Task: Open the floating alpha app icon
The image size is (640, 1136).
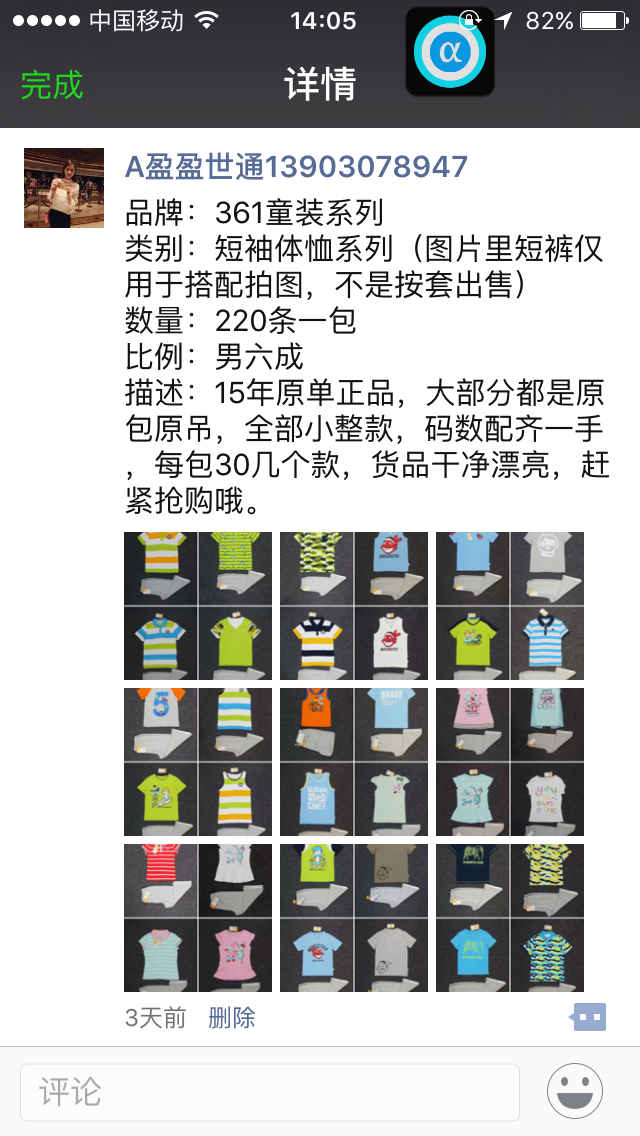Action: tap(450, 52)
